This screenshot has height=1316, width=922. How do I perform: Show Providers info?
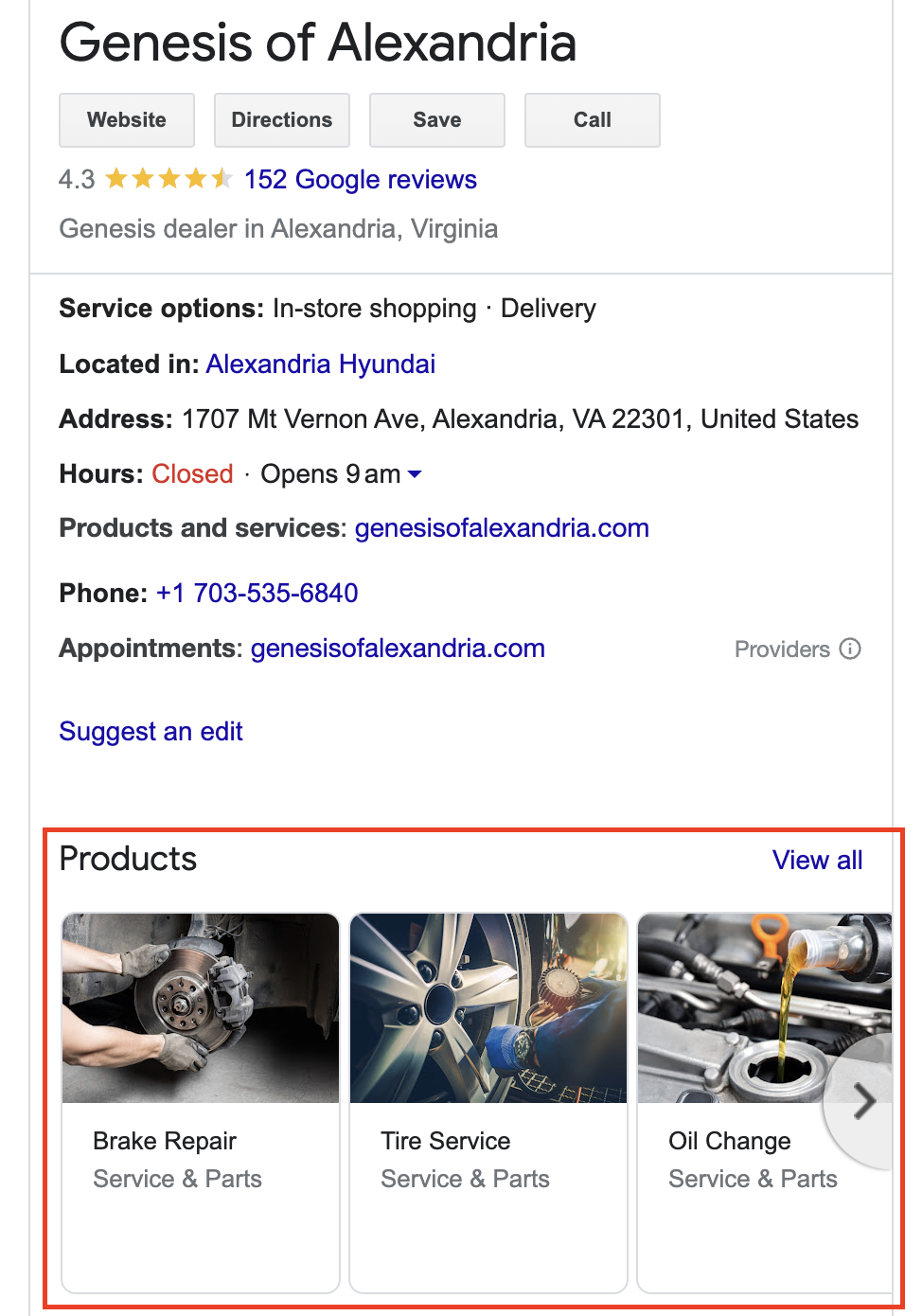tap(850, 649)
